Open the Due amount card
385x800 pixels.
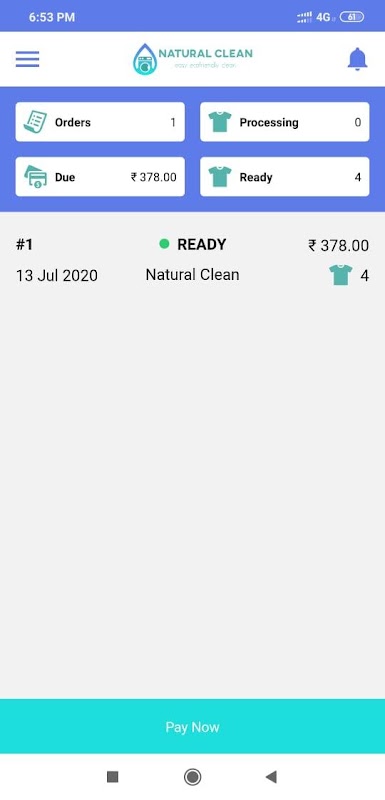pos(100,177)
